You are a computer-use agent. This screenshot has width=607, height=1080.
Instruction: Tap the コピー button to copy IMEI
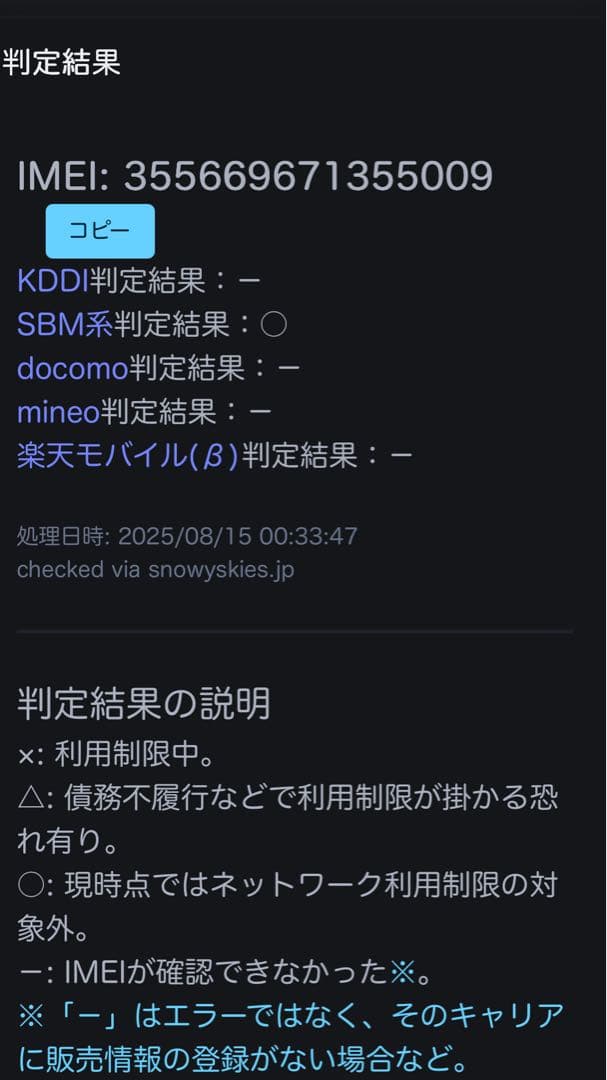(100, 231)
